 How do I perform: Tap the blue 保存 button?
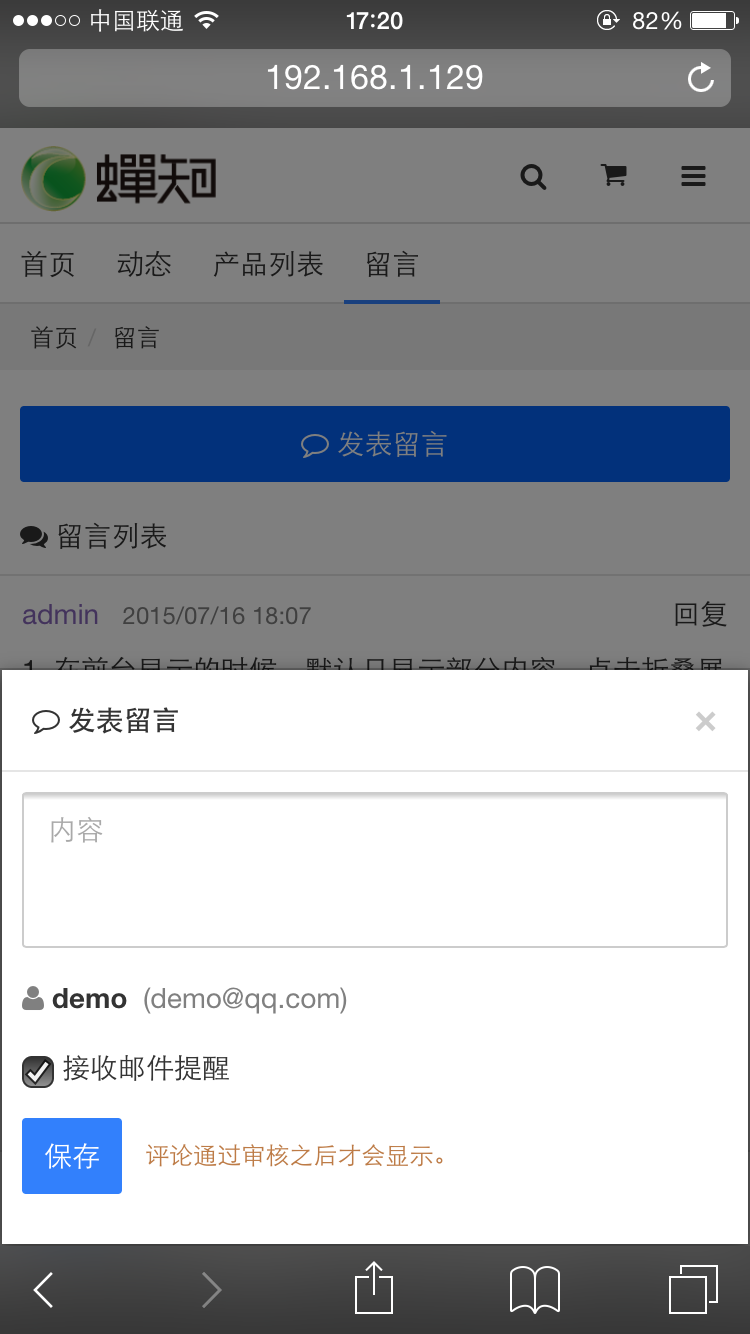pos(72,1156)
